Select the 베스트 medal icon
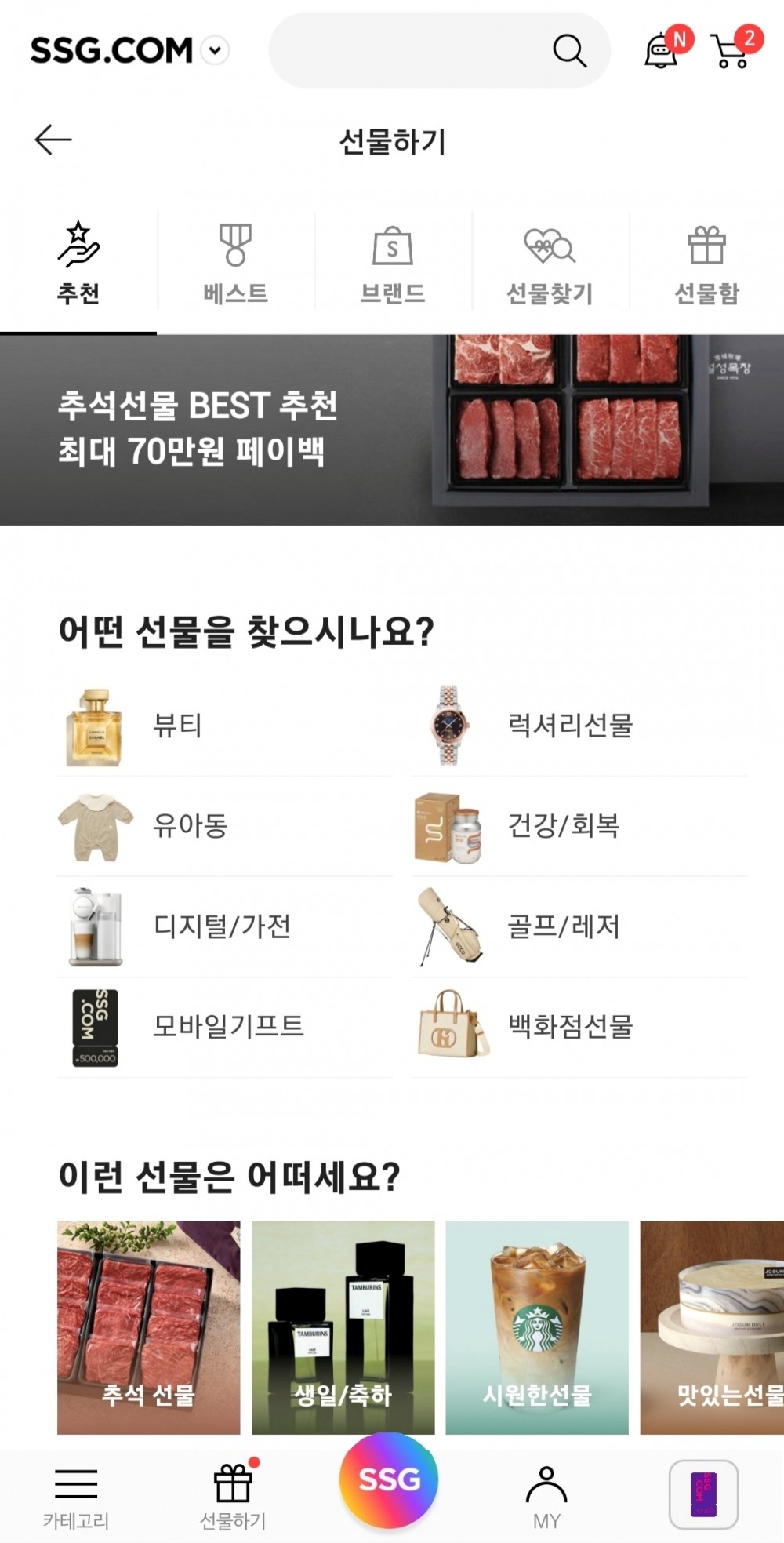Image resolution: width=784 pixels, height=1543 pixels. 234,259
